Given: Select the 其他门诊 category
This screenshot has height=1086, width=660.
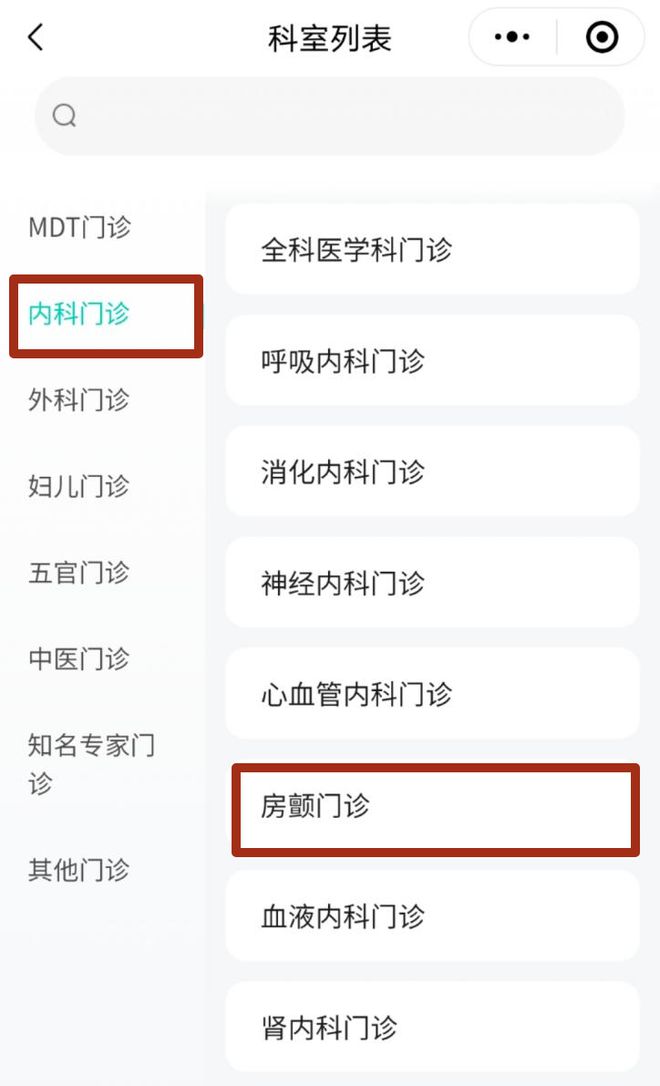Looking at the screenshot, I should click(x=79, y=870).
